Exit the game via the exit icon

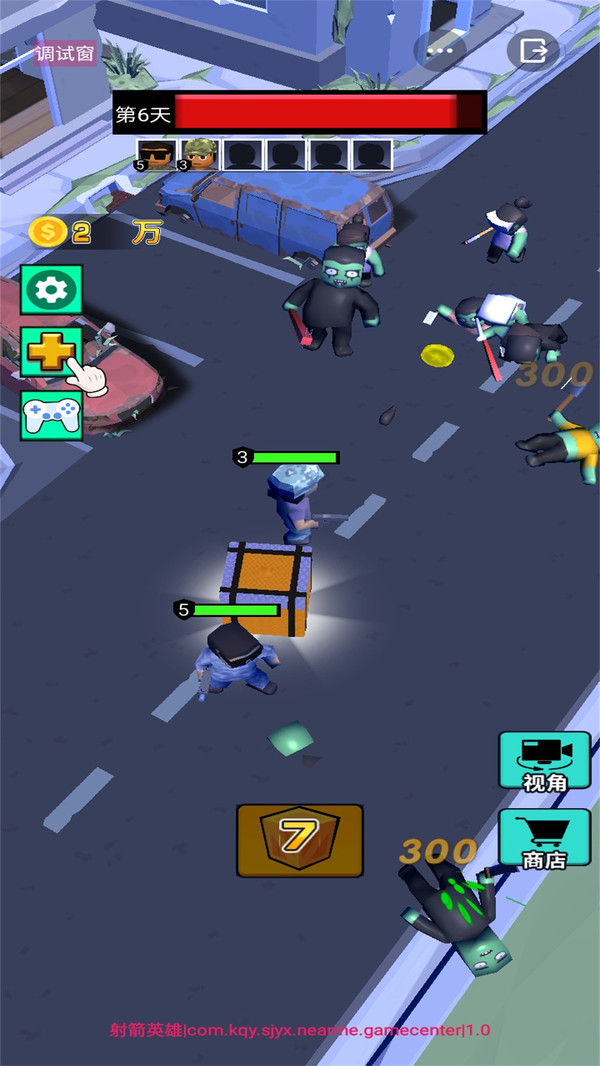532,50
